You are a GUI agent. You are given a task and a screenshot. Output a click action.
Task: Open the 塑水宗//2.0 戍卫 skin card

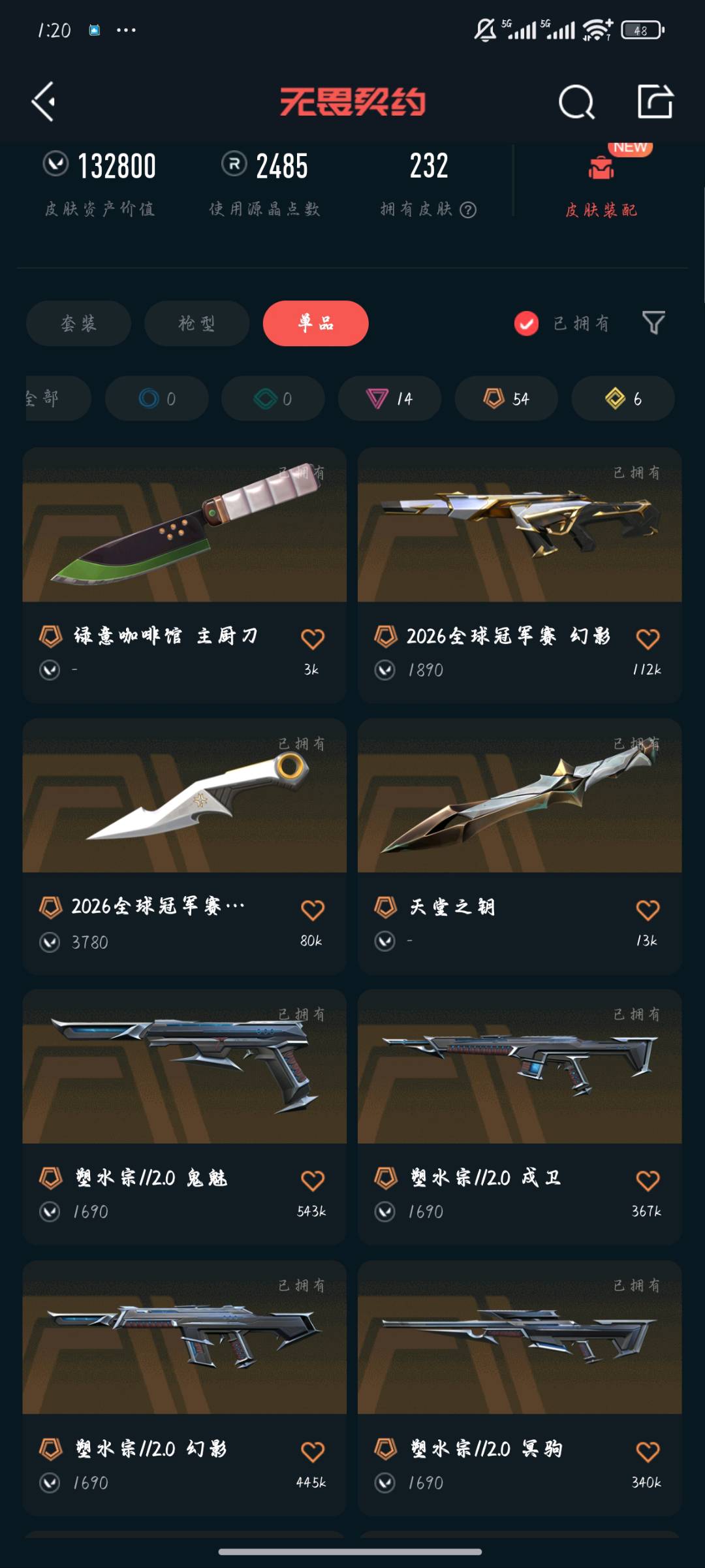520,1117
